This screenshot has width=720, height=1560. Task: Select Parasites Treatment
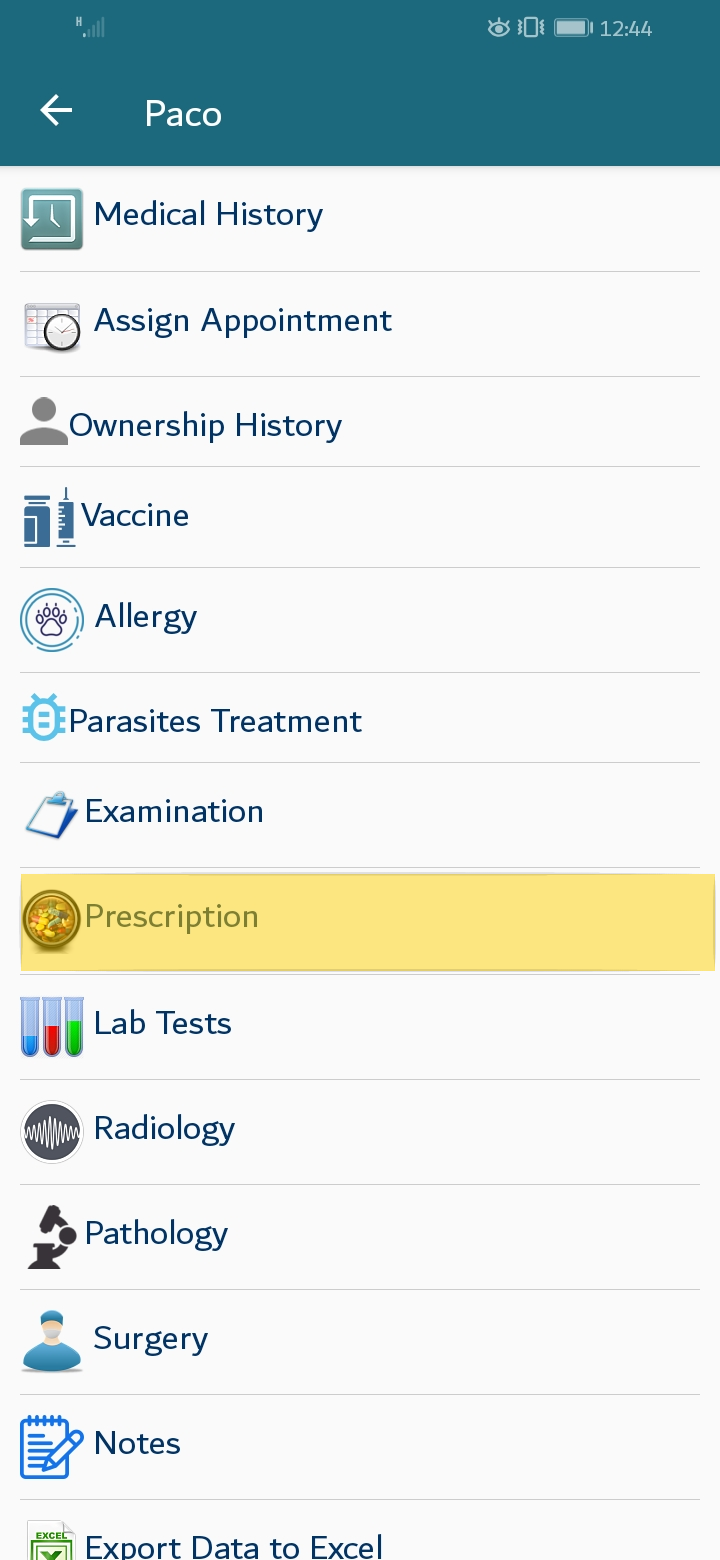click(360, 718)
